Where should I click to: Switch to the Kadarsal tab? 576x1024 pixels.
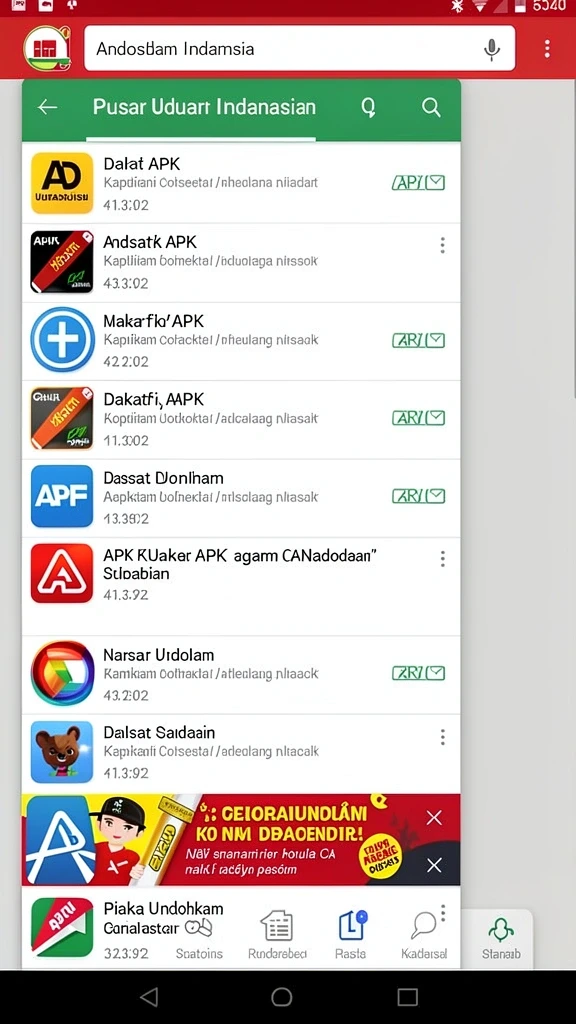(x=424, y=936)
